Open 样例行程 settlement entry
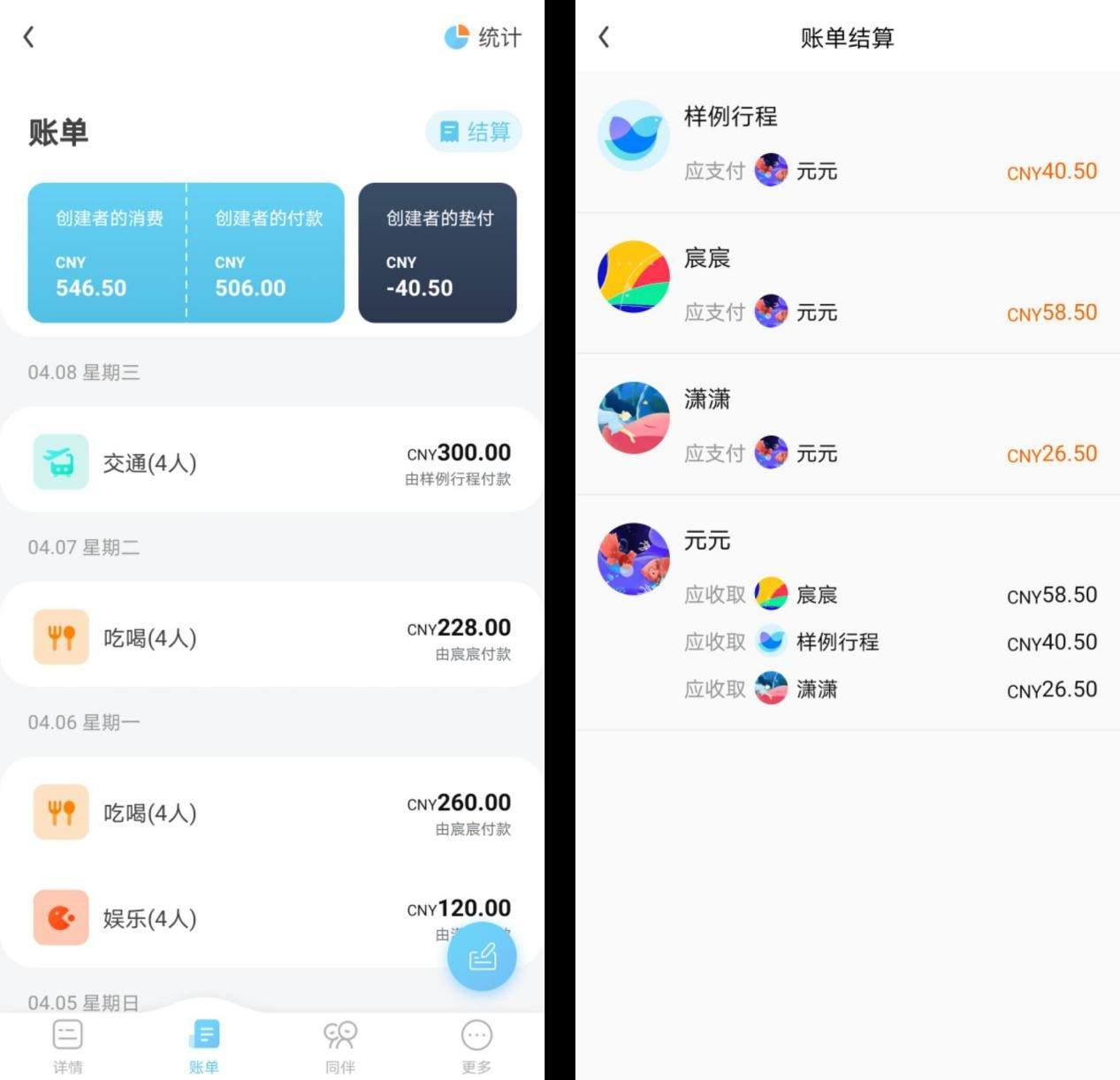Image resolution: width=1120 pixels, height=1080 pixels. 848,142
